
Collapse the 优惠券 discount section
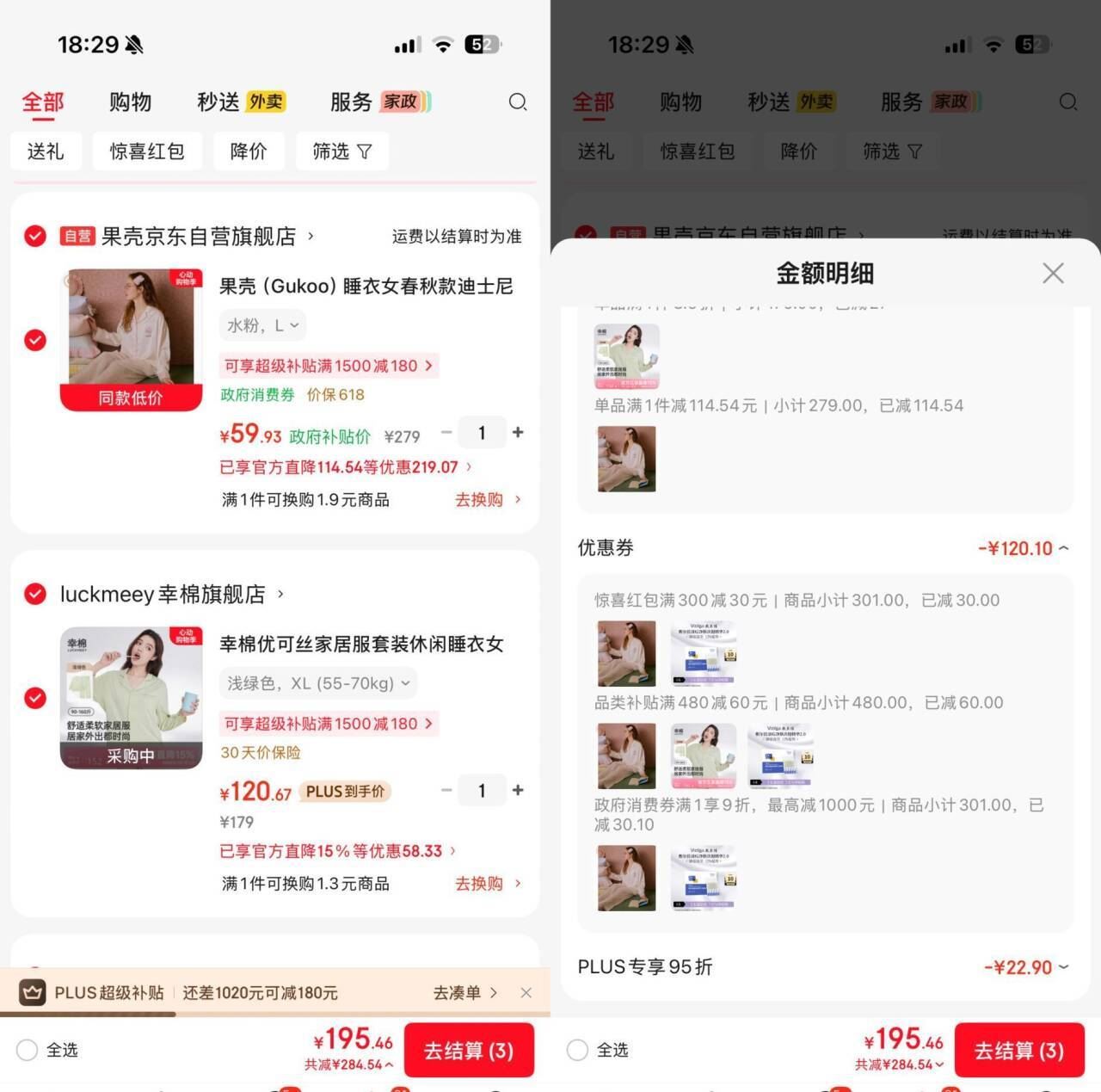pyautogui.click(x=1023, y=548)
